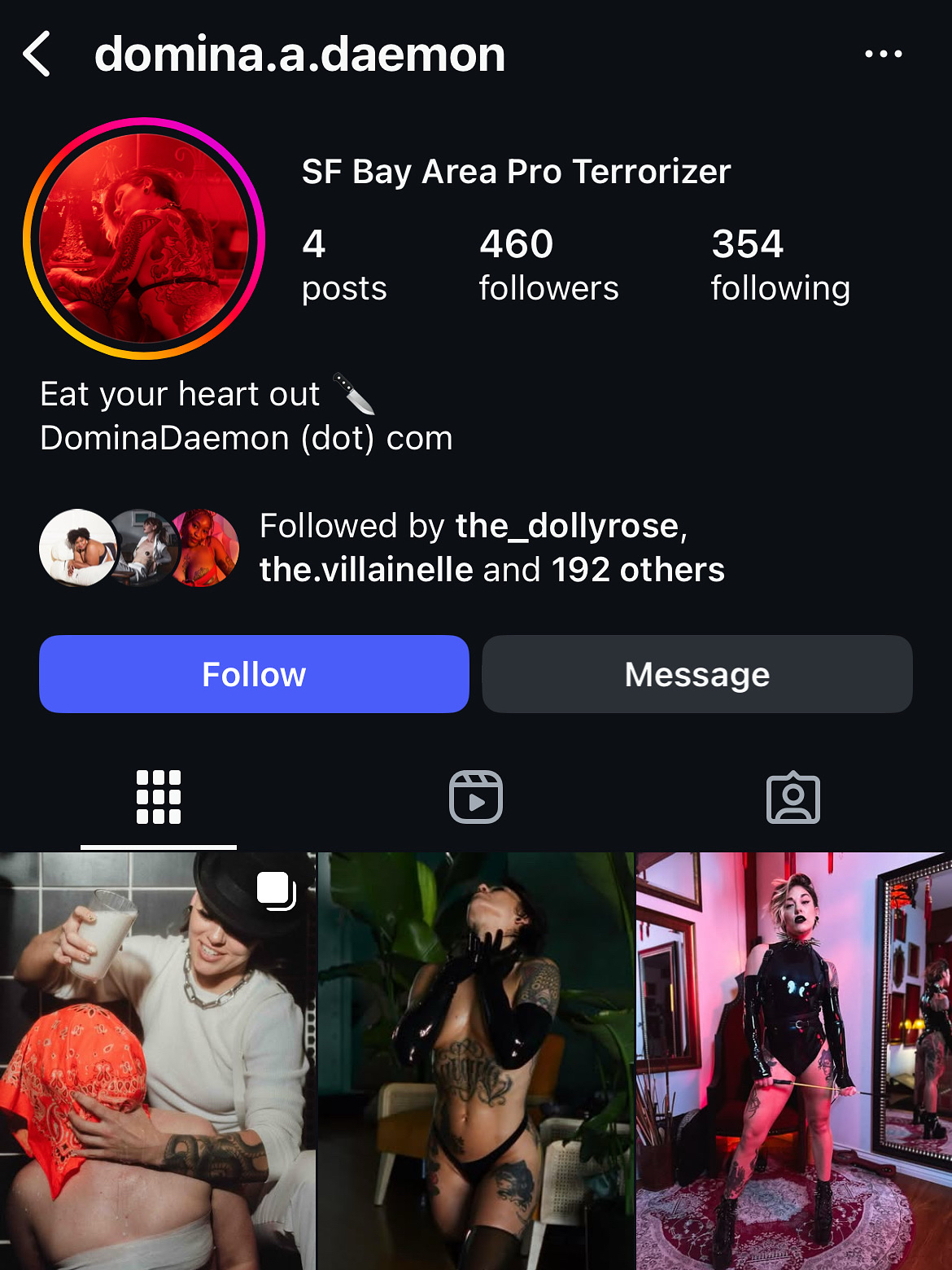Follow domina.a.daemon
Image resolution: width=952 pixels, height=1270 pixels.
pos(254,674)
